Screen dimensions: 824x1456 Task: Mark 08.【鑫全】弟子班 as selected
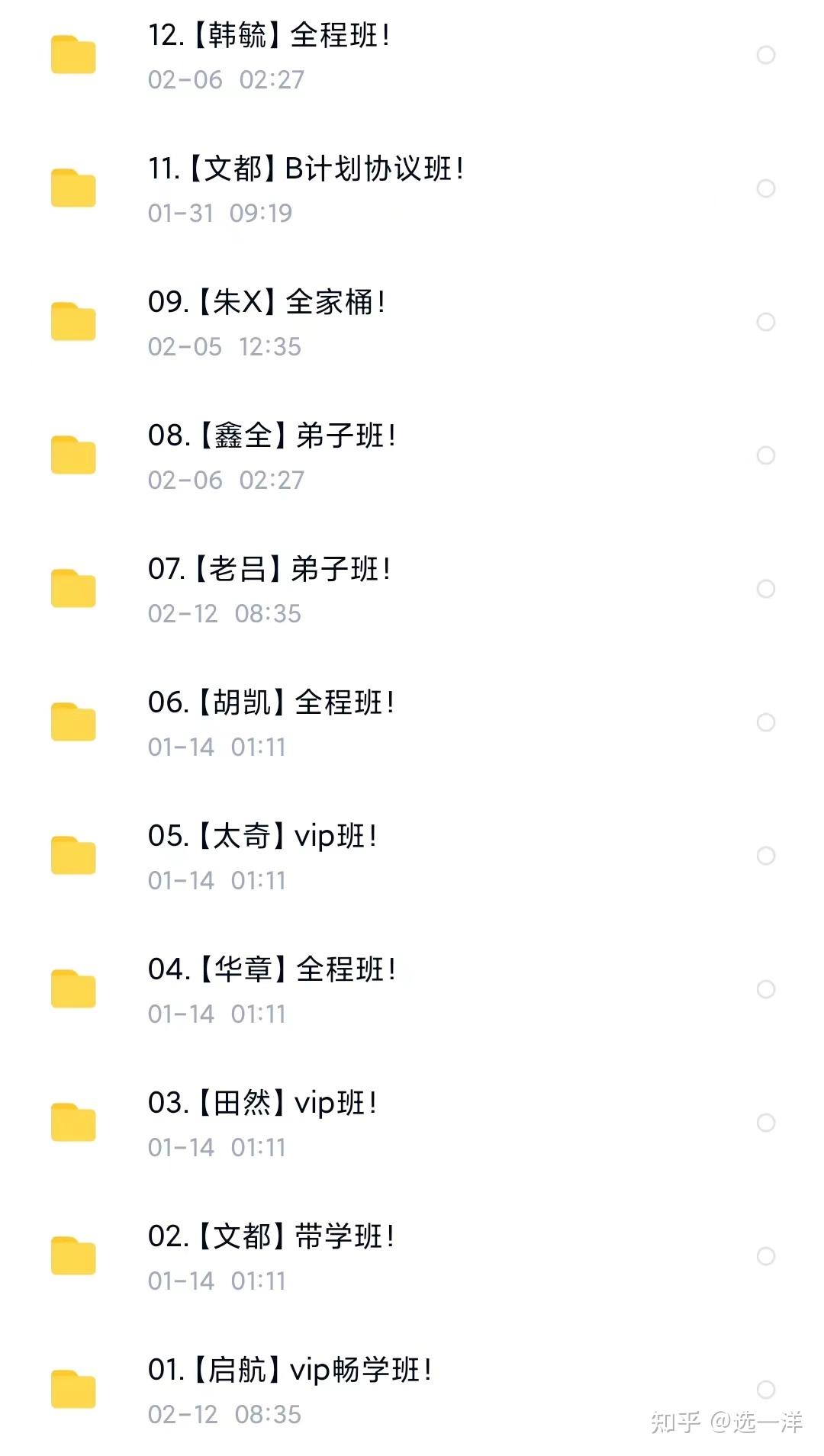(766, 455)
